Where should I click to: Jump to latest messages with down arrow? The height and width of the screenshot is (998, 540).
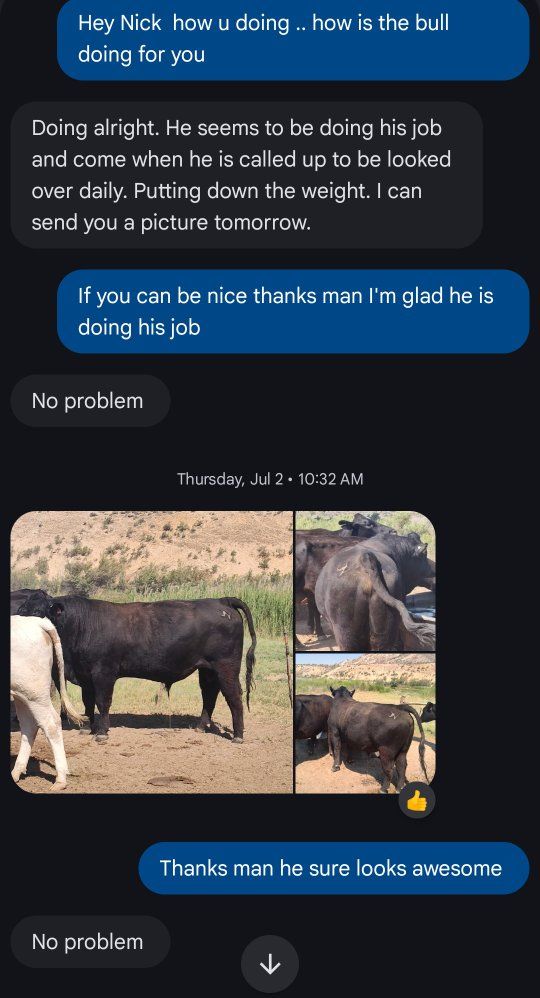(270, 964)
